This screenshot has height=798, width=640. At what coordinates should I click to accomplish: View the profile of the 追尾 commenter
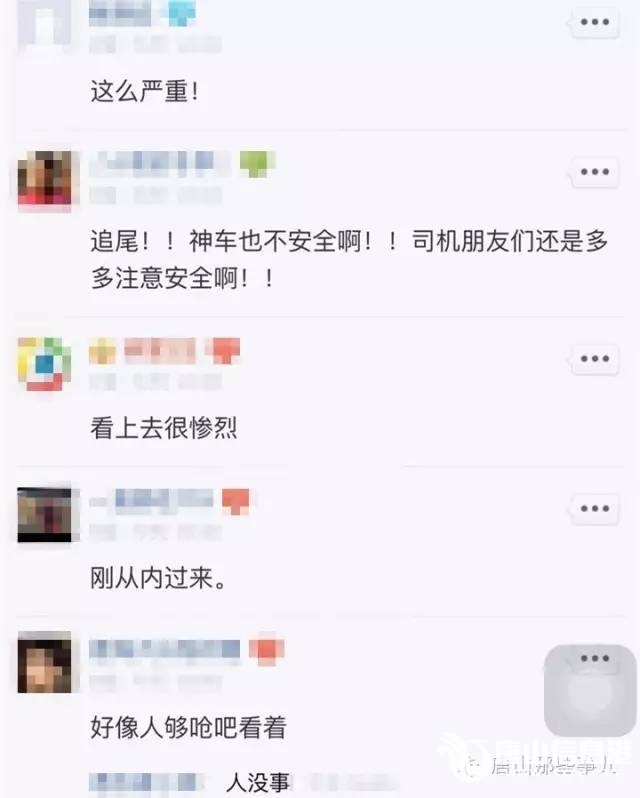44,181
